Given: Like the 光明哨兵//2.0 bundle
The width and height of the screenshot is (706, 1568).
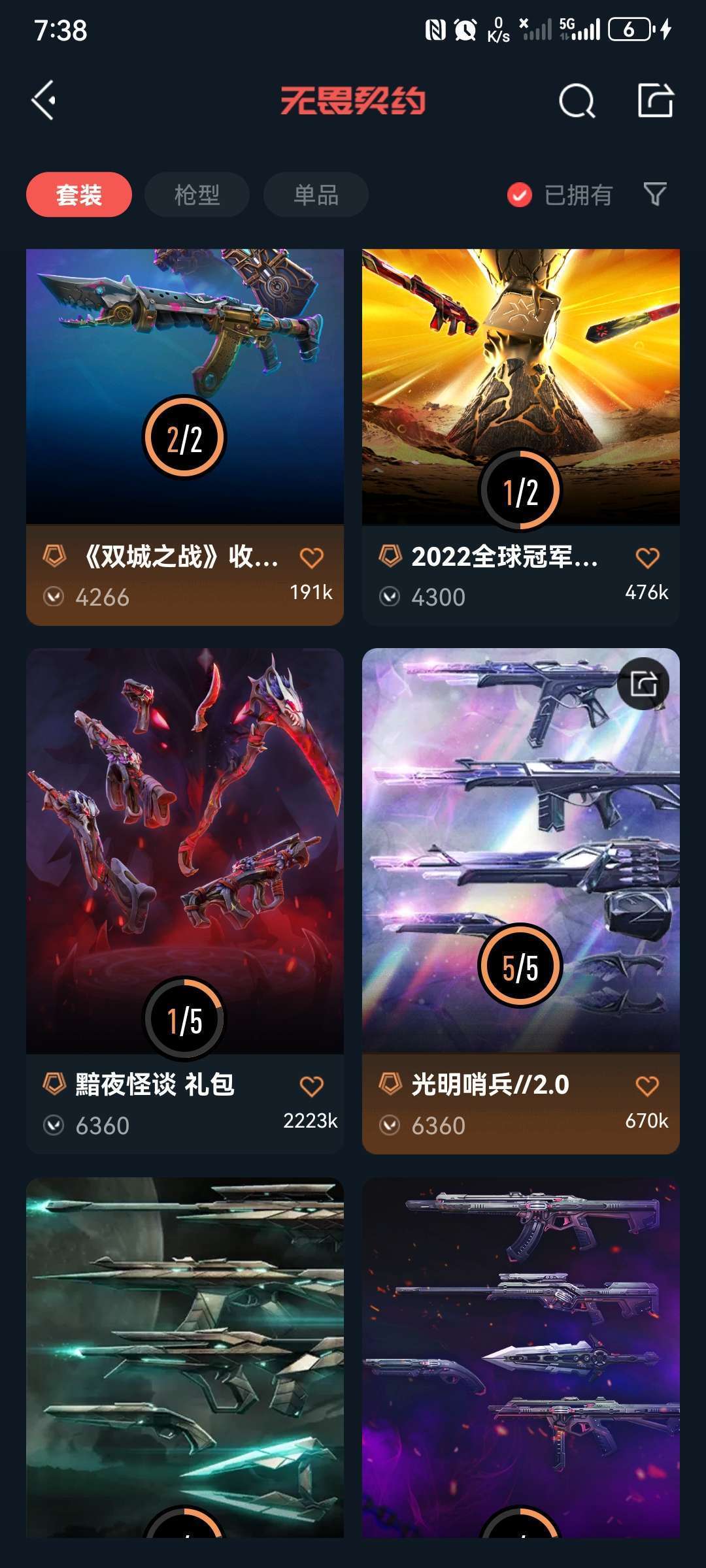Looking at the screenshot, I should click(x=647, y=1086).
